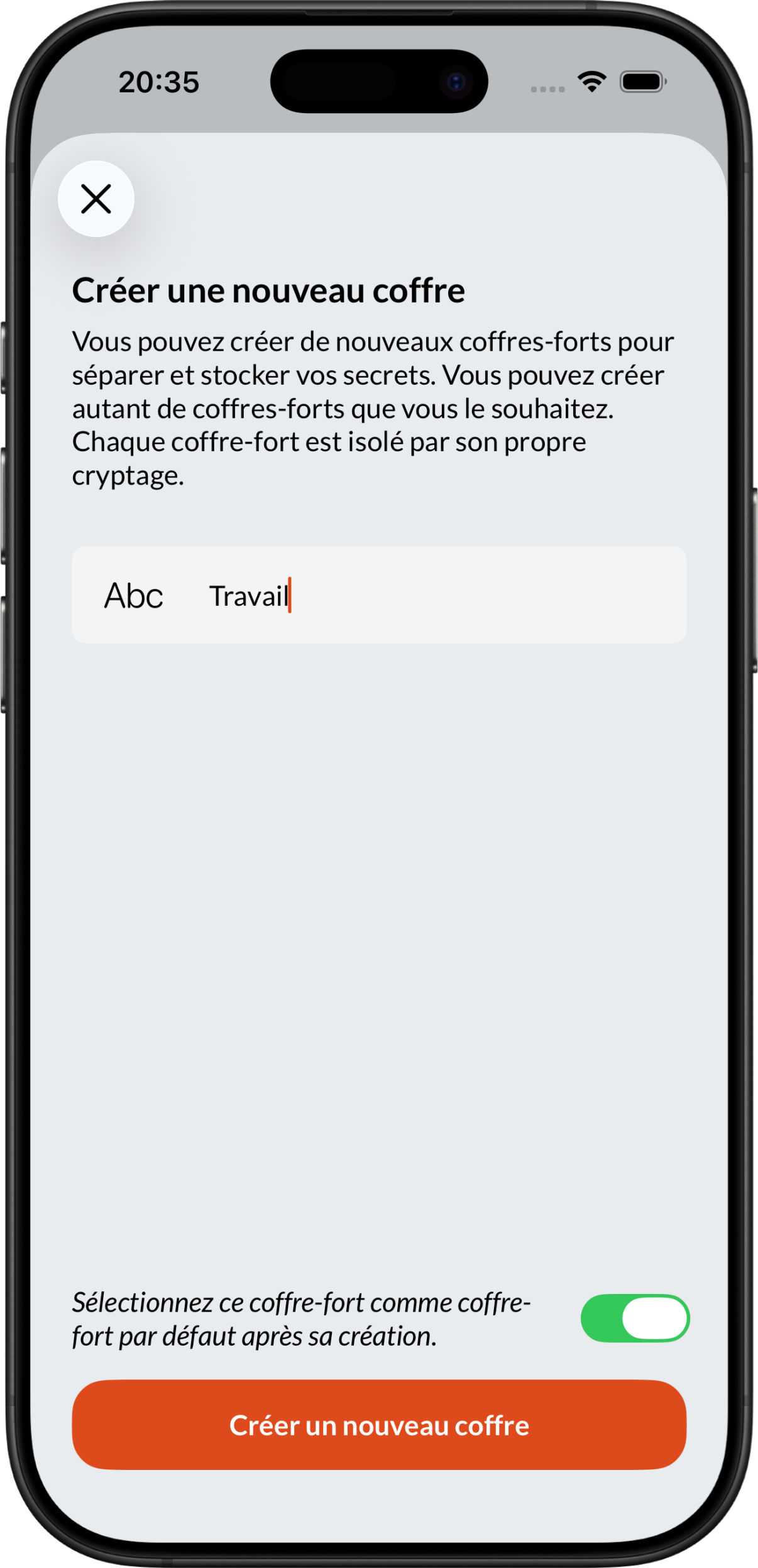Disable the default vault toggle
This screenshot has height=1568, width=758.
pyautogui.click(x=635, y=1318)
